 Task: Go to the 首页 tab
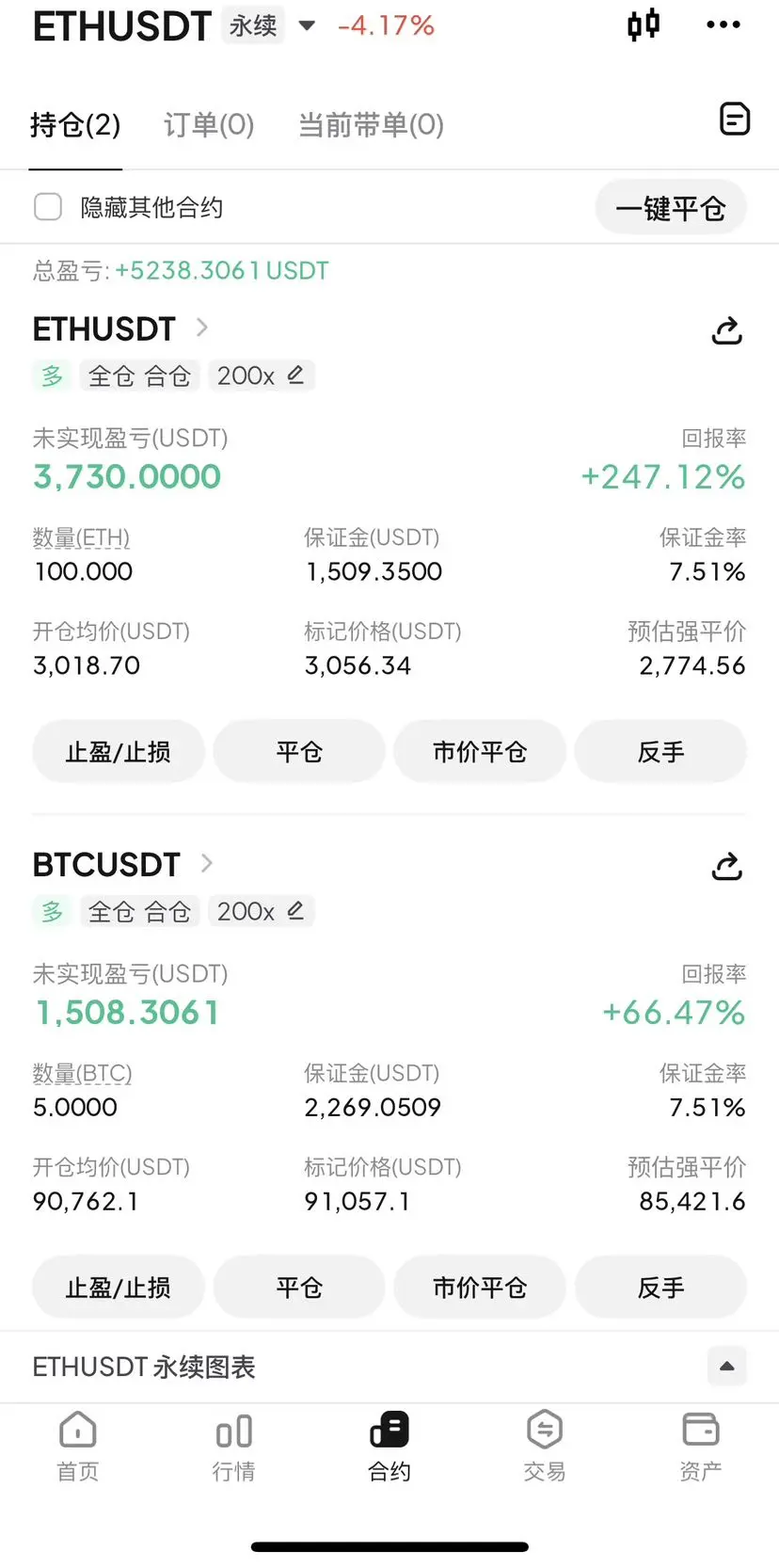click(x=77, y=1447)
